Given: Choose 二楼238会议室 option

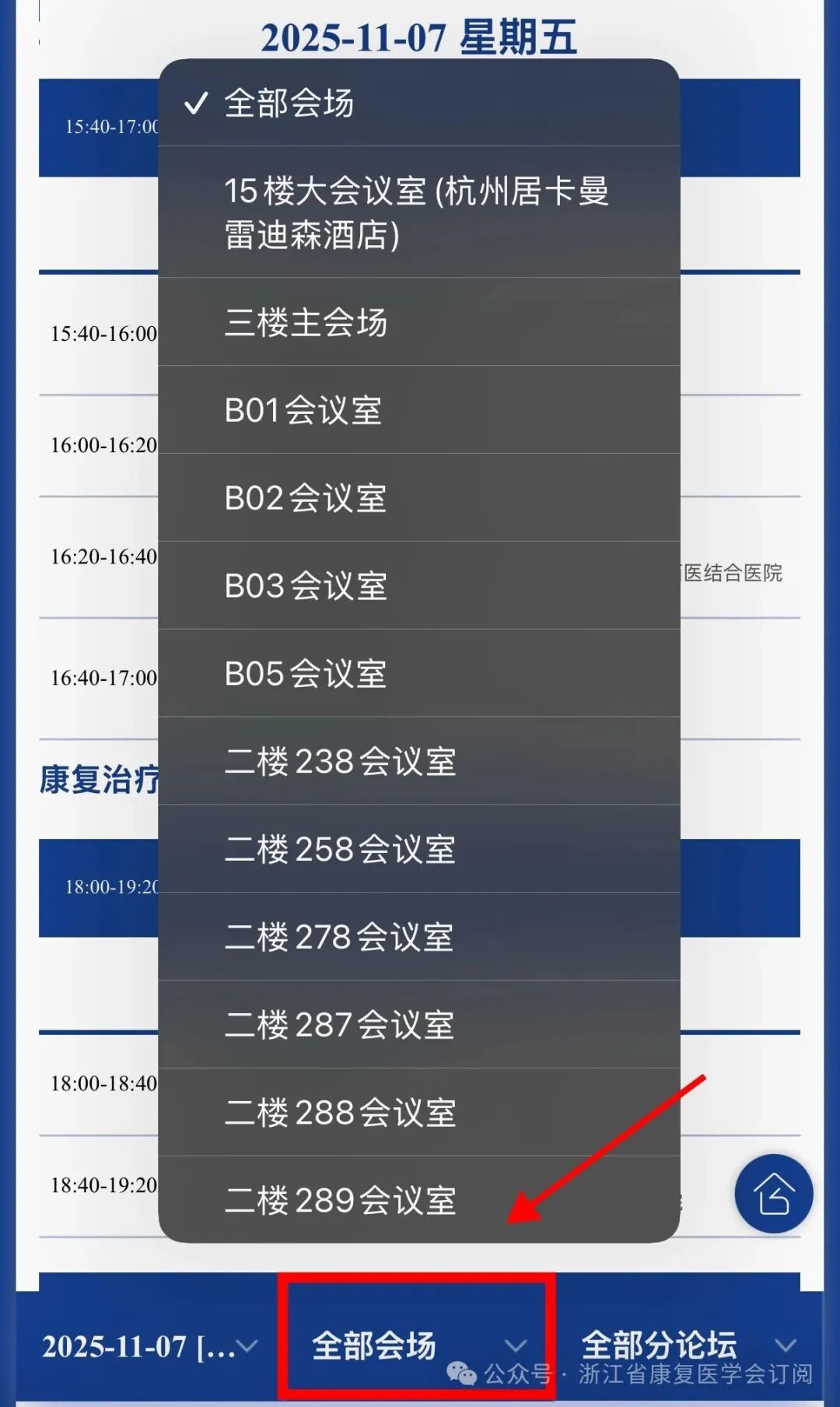Looking at the screenshot, I should coord(338,760).
